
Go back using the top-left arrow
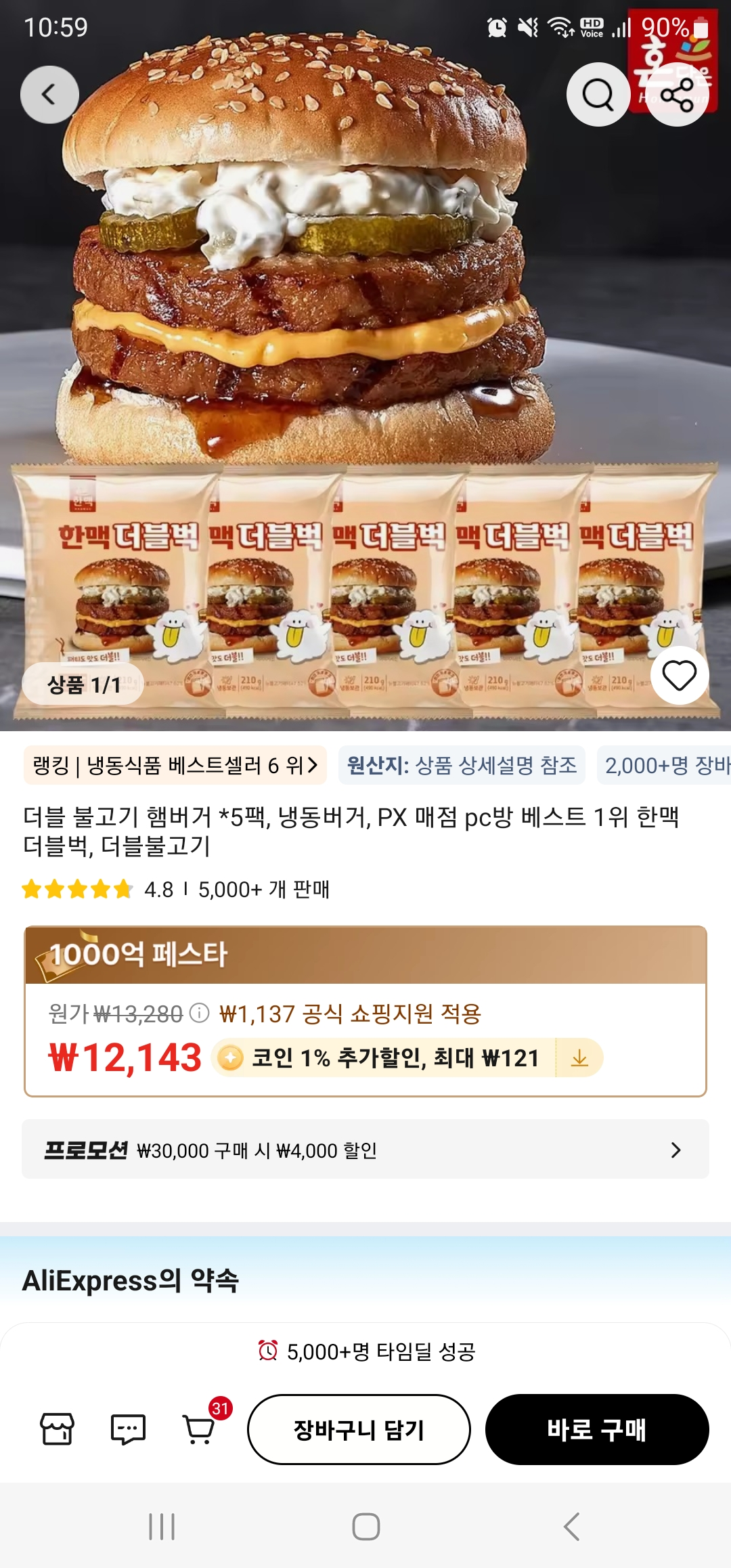point(49,95)
